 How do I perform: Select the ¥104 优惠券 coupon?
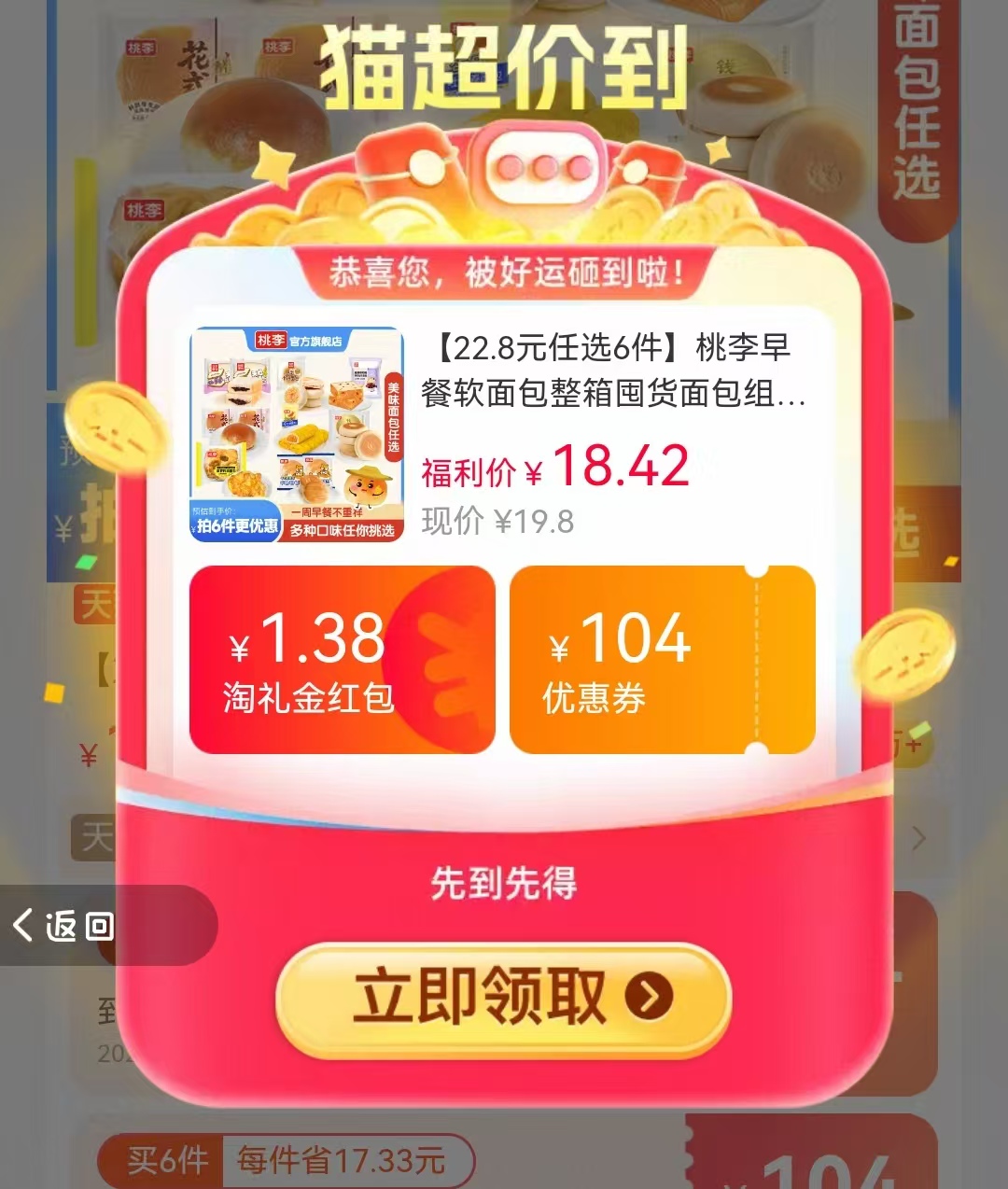[x=662, y=660]
